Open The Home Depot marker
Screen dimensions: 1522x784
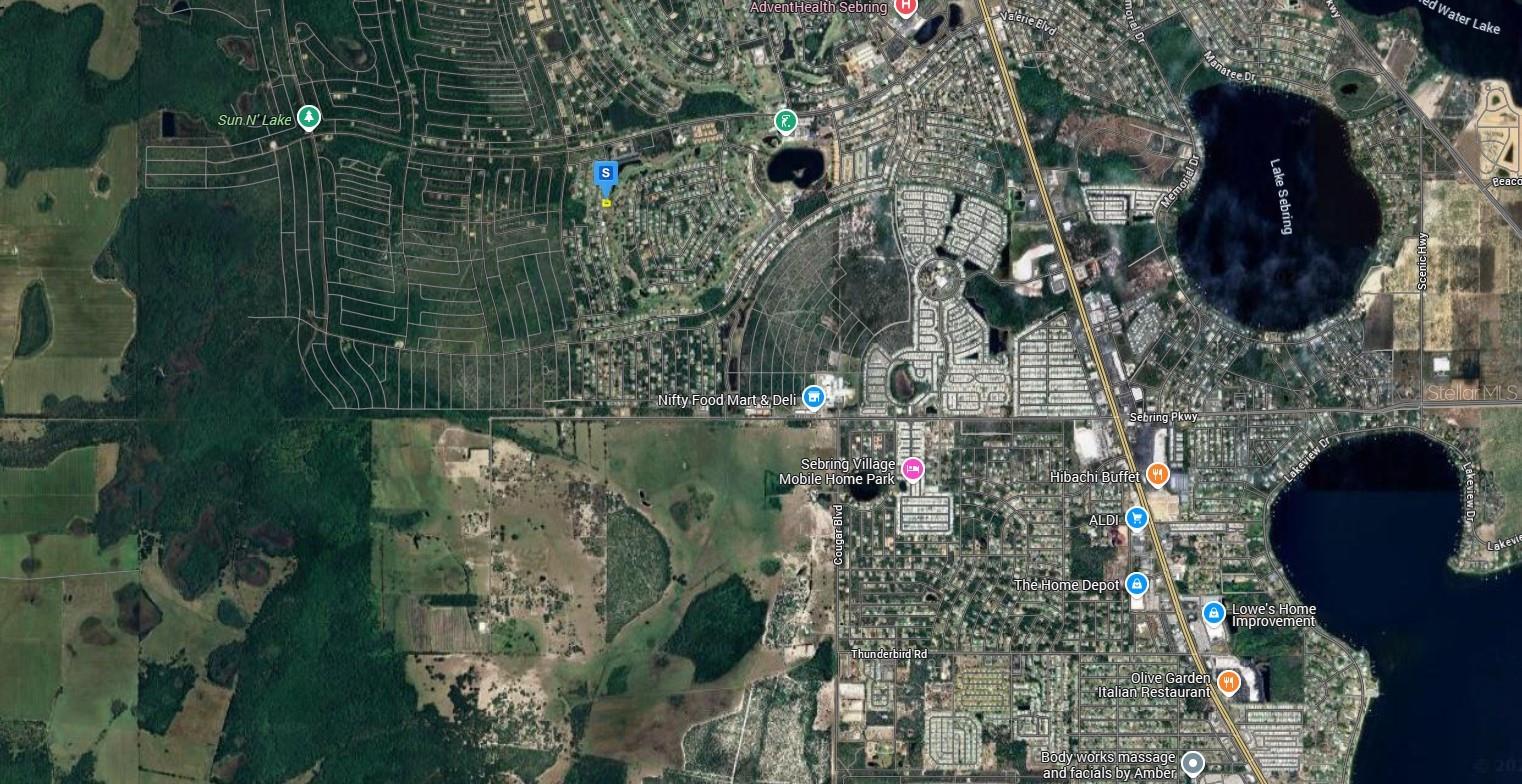(x=1136, y=584)
